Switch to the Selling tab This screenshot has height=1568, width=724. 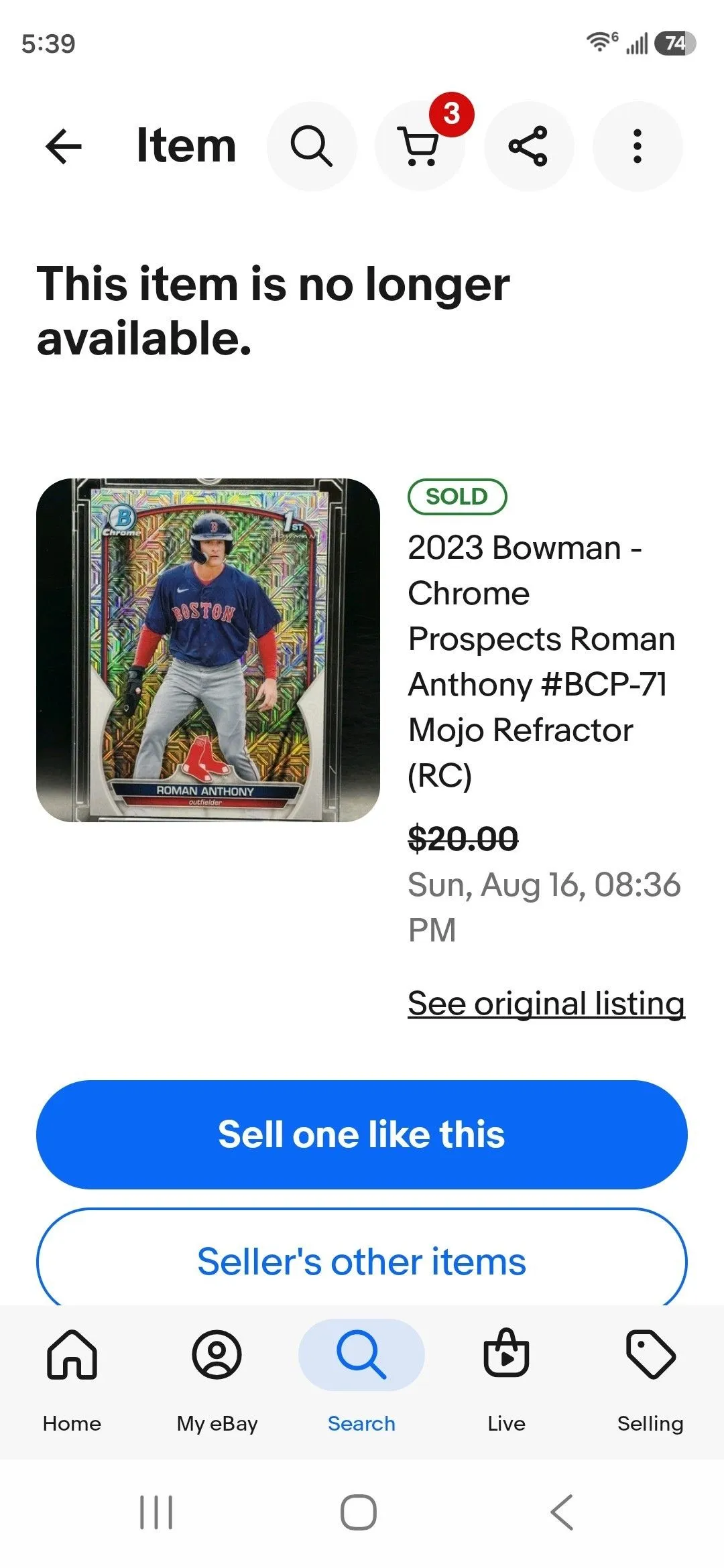650,1380
